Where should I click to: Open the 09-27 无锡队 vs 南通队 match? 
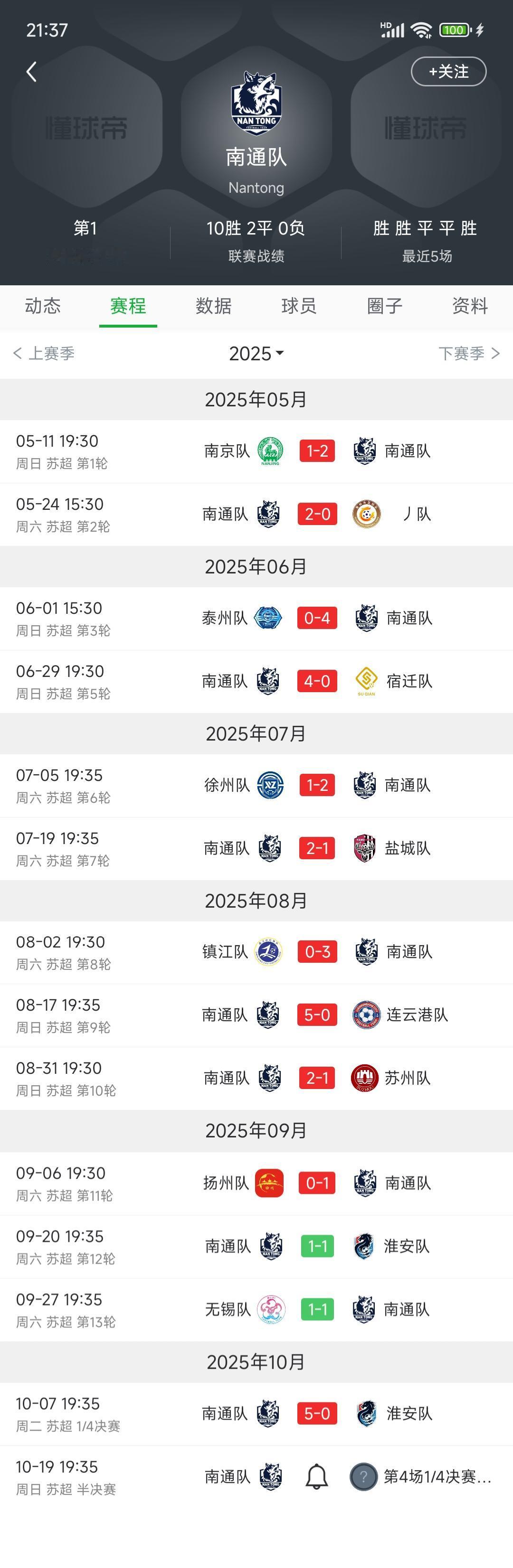point(256,1310)
